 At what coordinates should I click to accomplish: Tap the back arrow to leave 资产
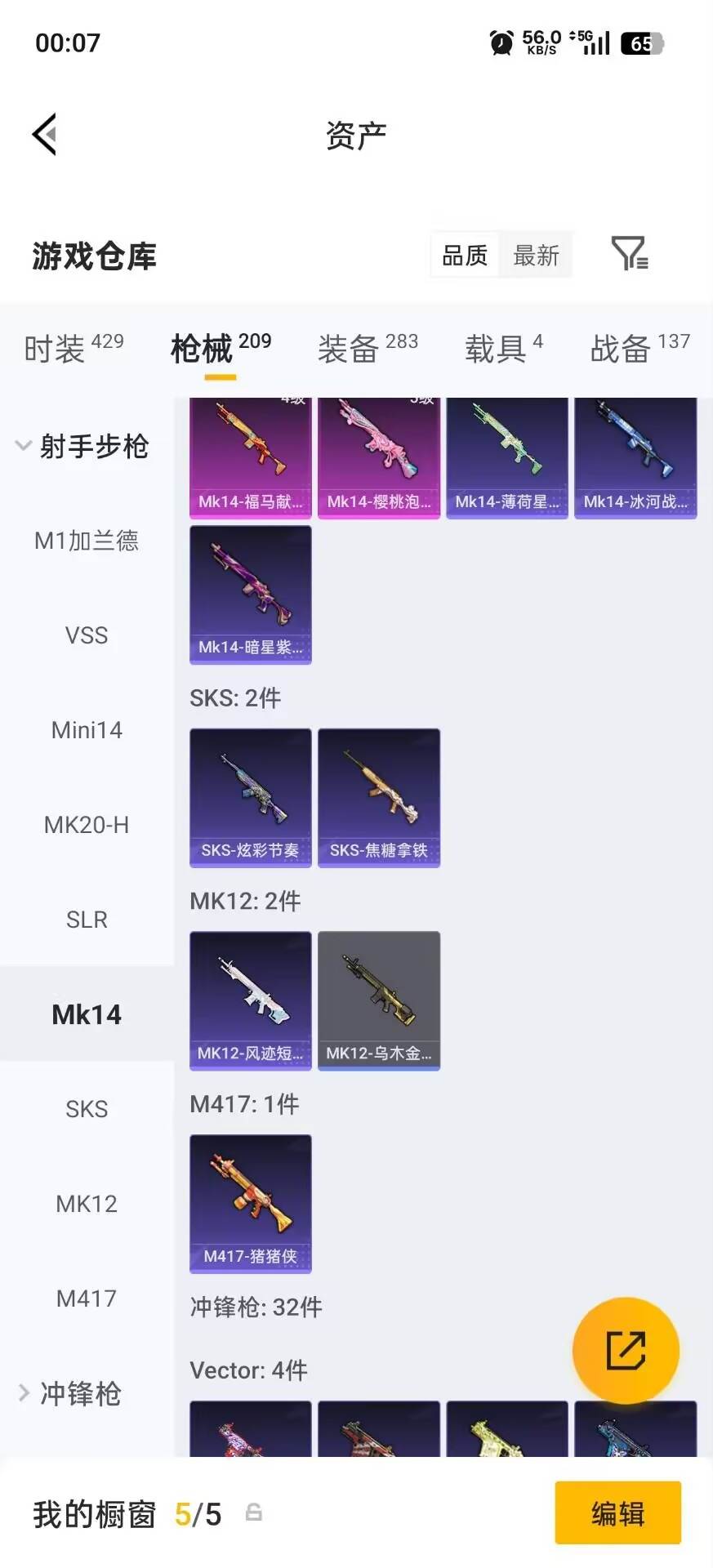(45, 133)
